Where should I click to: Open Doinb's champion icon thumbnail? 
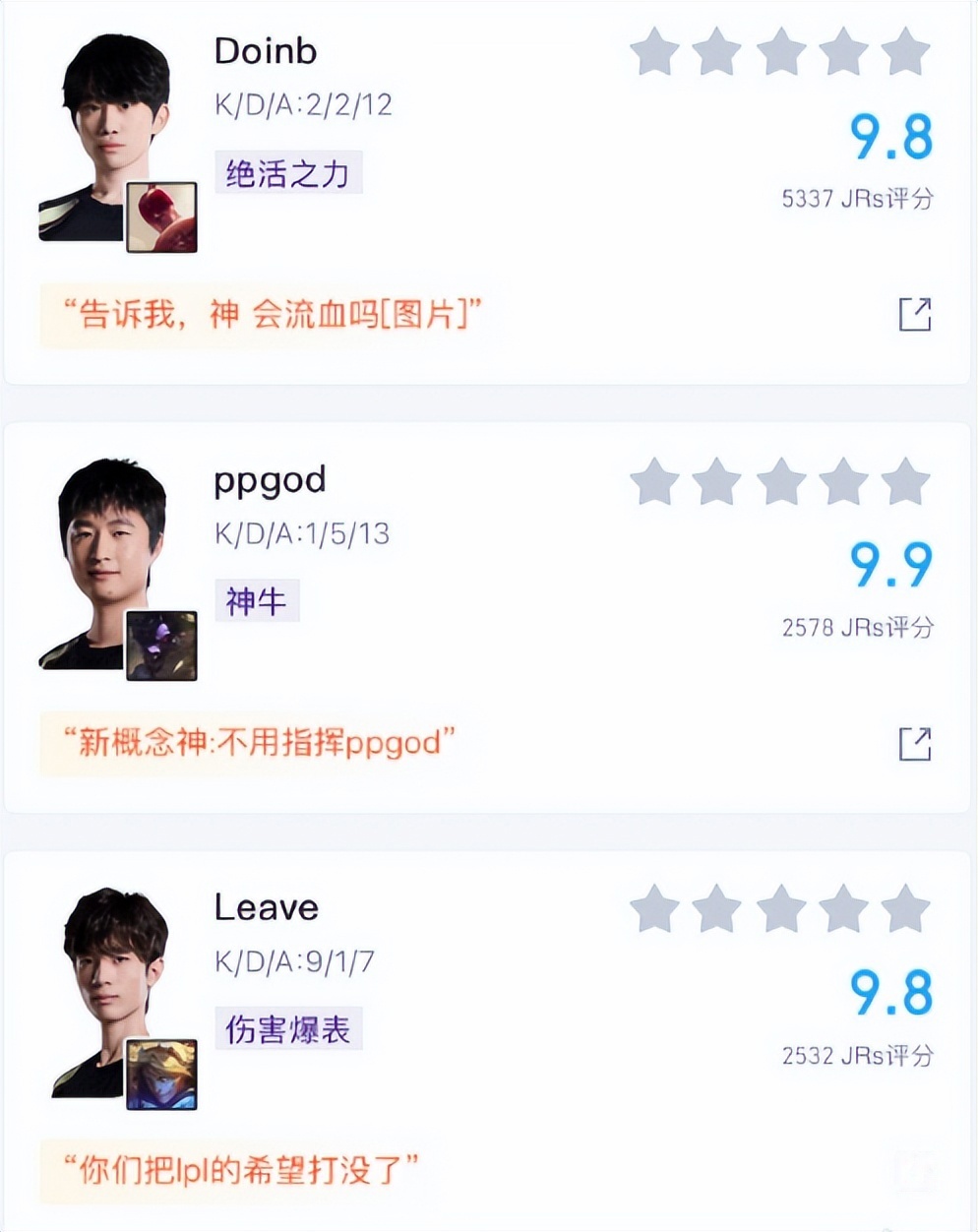coord(160,216)
